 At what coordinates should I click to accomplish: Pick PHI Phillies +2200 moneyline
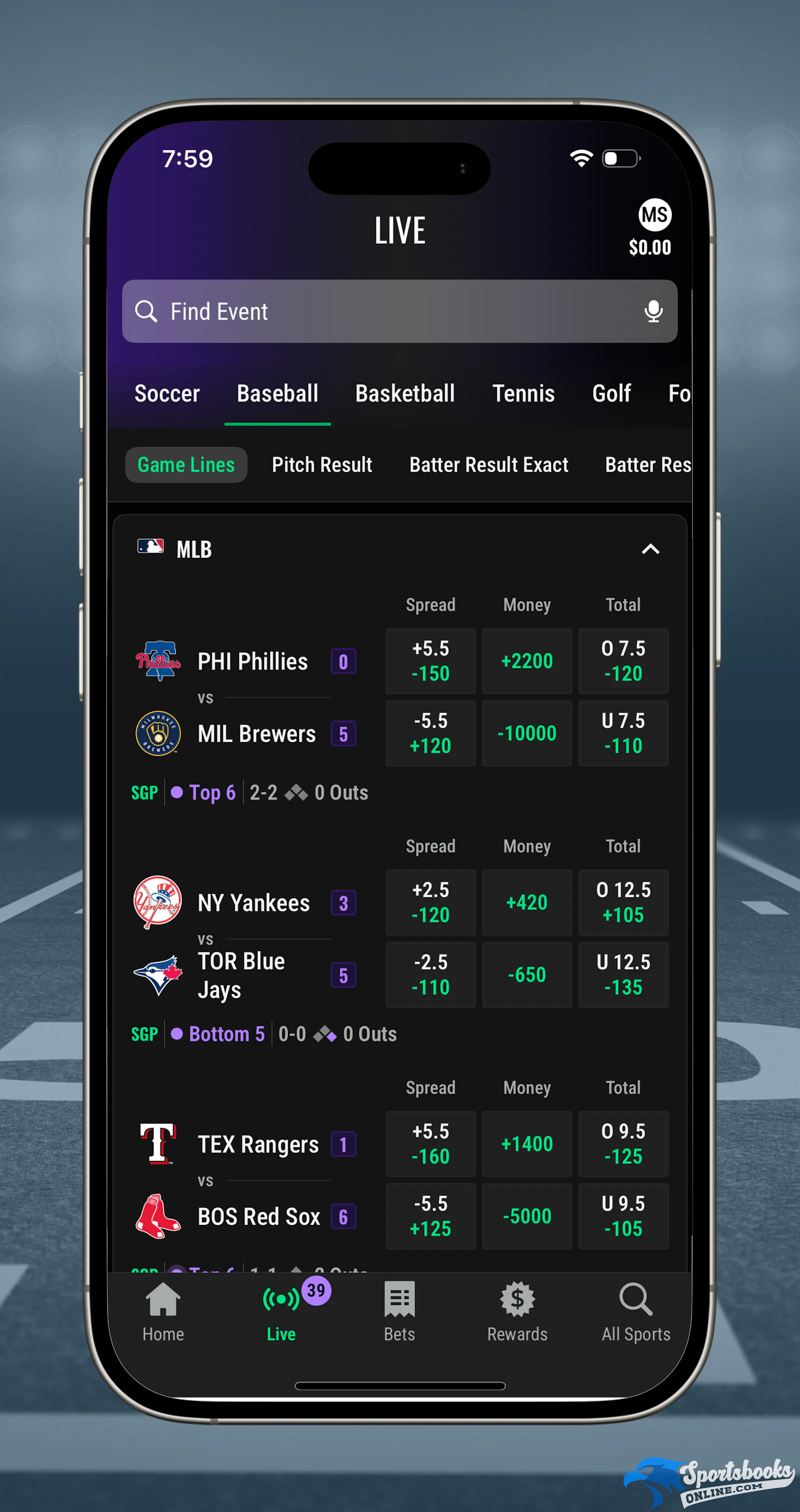[526, 661]
